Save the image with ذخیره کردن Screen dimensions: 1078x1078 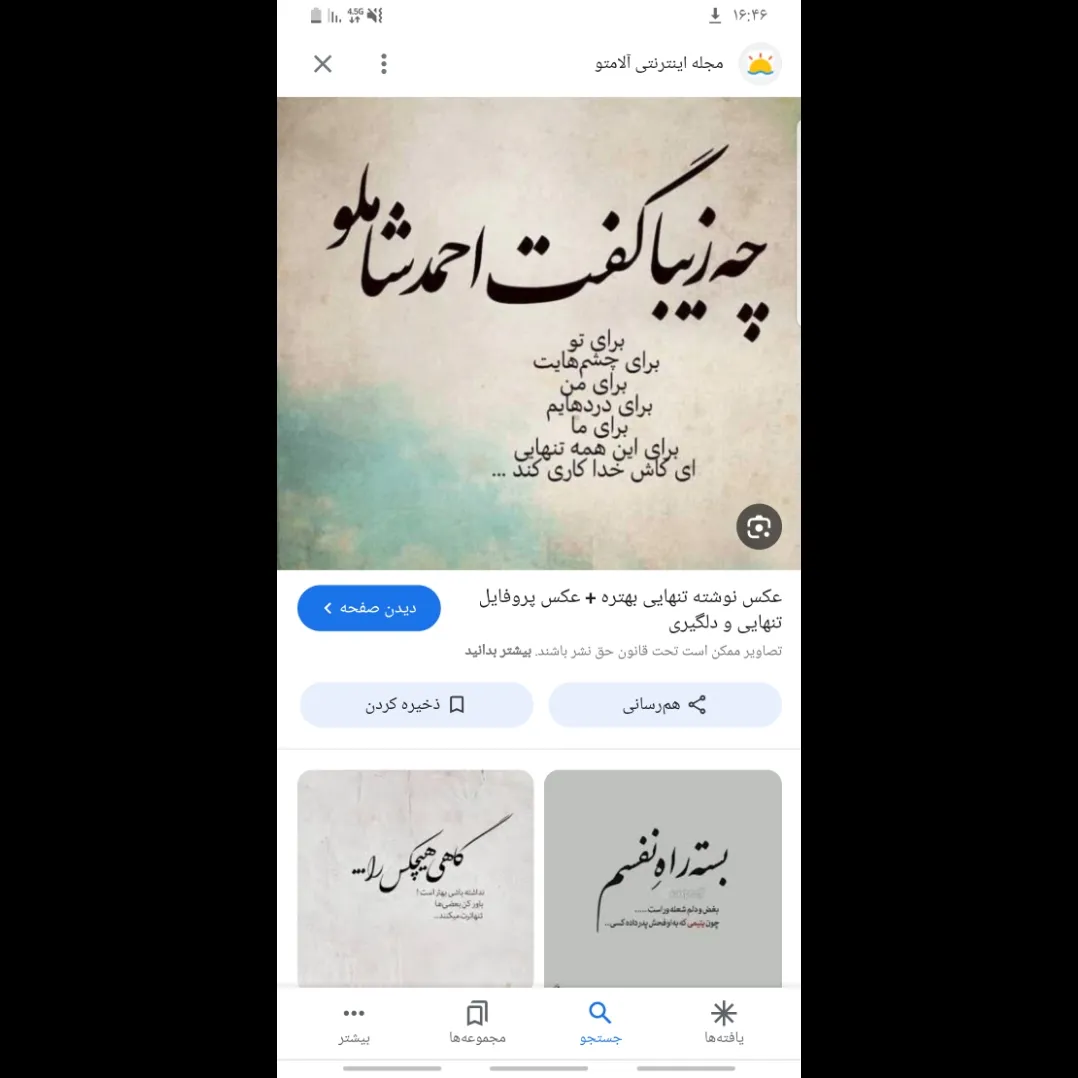point(416,705)
